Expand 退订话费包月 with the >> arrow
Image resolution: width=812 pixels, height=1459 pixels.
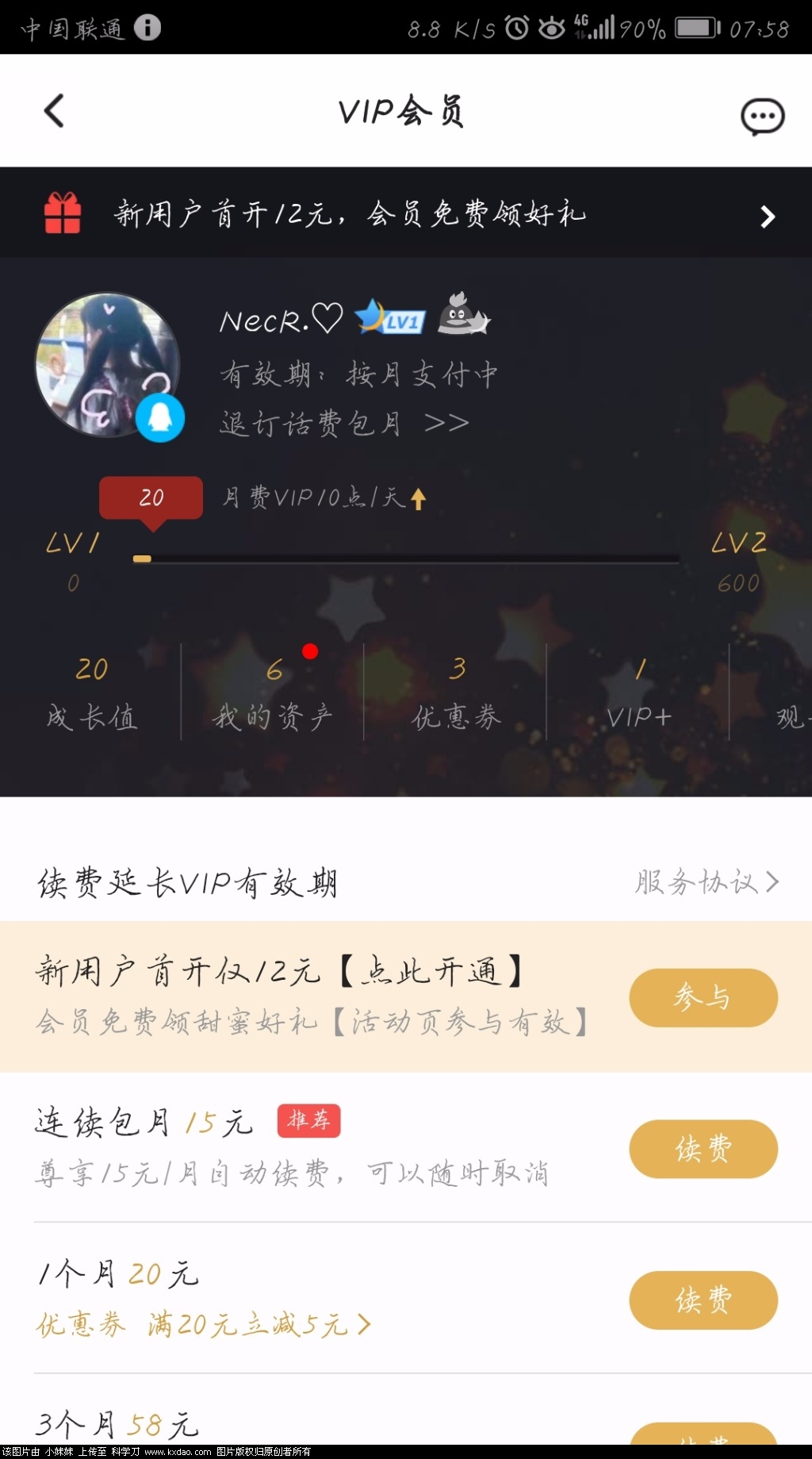coord(443,423)
